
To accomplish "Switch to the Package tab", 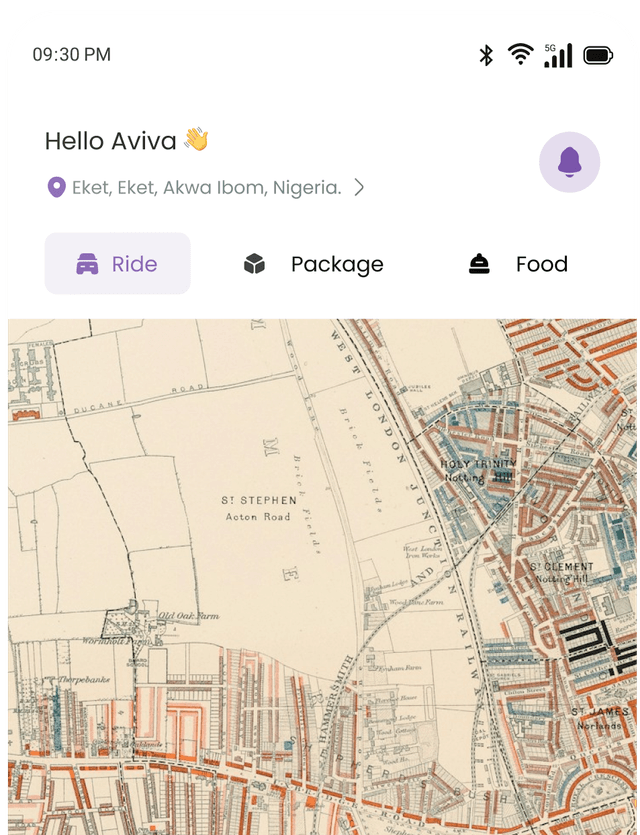I will coord(314,264).
